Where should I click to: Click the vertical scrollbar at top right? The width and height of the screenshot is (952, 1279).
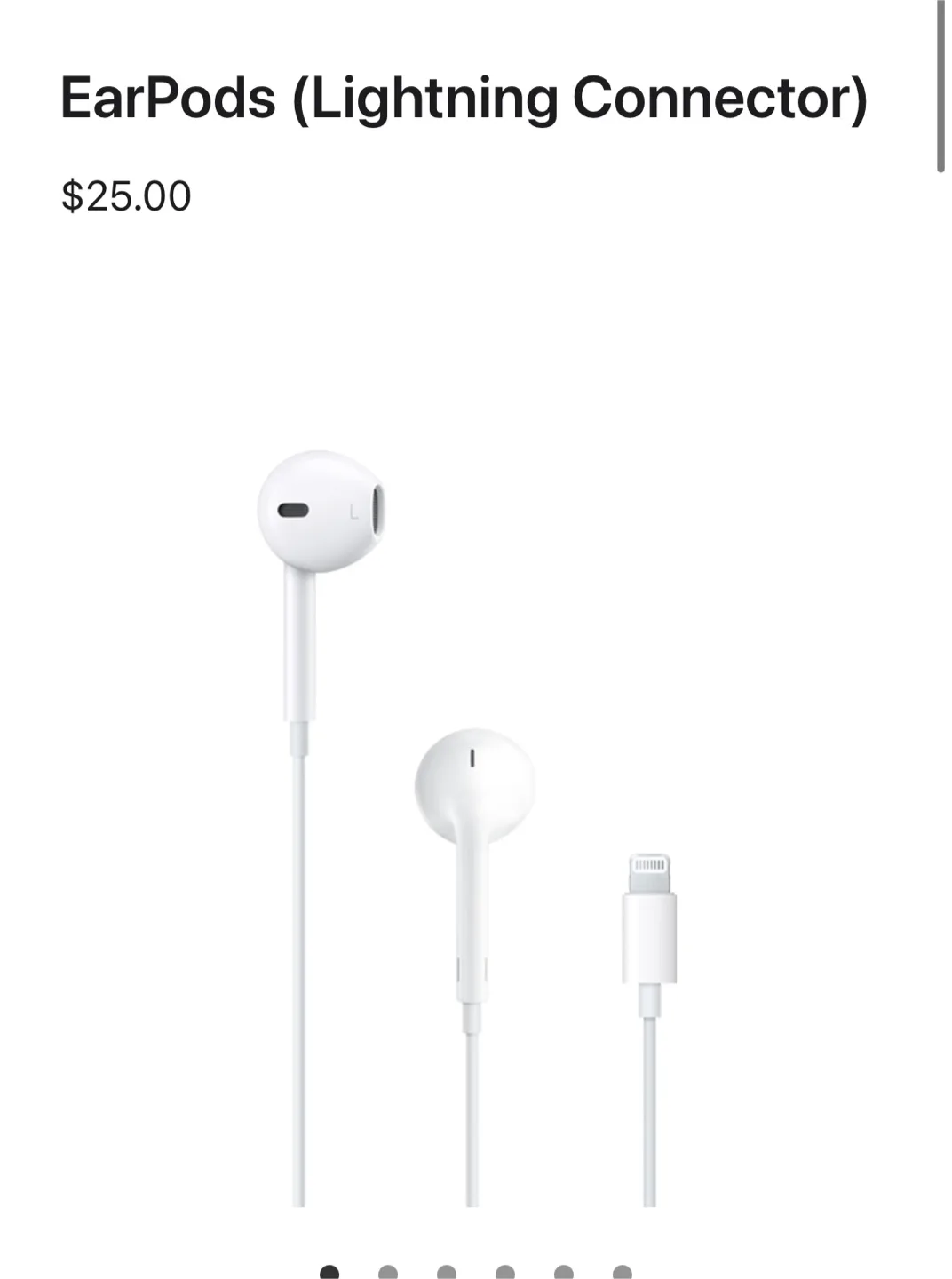coord(942,84)
